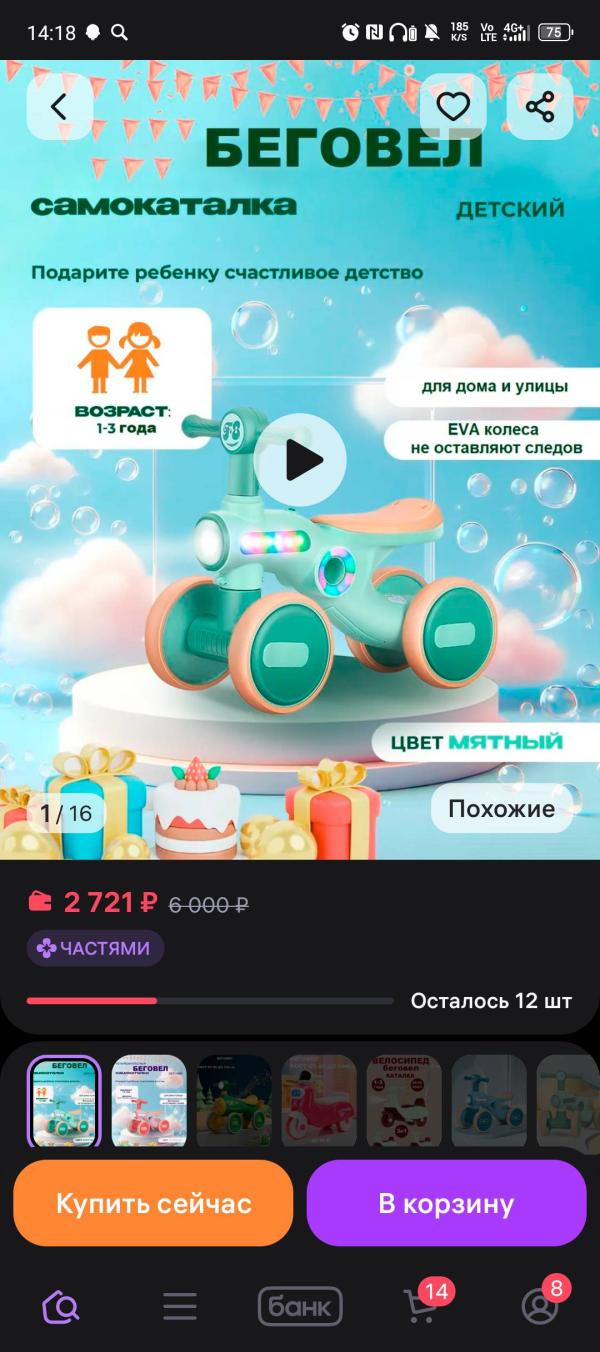The height and width of the screenshot is (1352, 600).
Task: Tap the ЧАСТЯМИ installment chip
Action: pyautogui.click(x=95, y=948)
